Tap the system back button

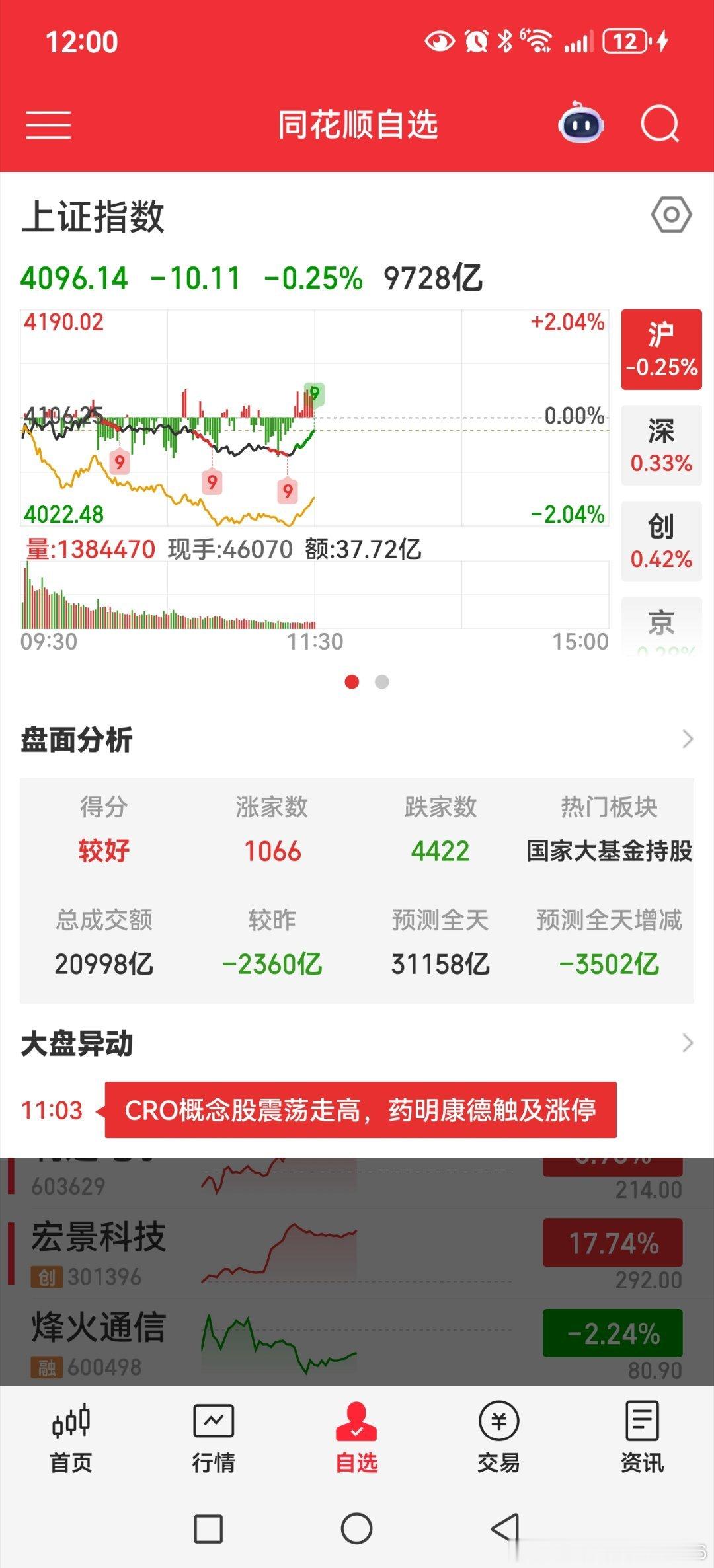point(506,1528)
